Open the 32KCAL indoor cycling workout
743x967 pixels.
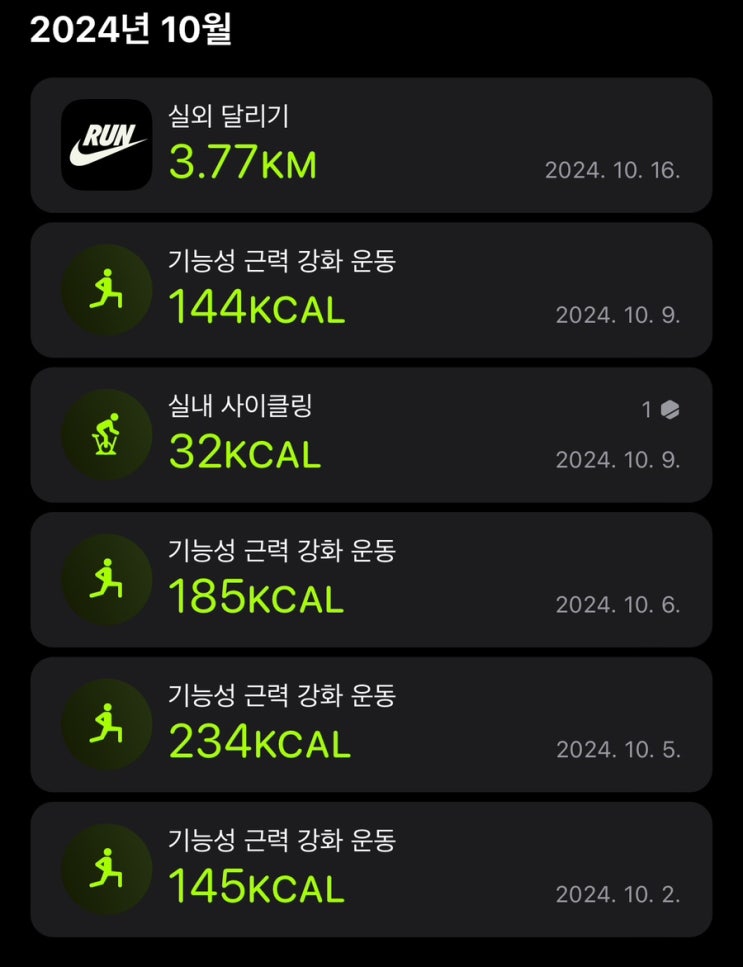[371, 435]
